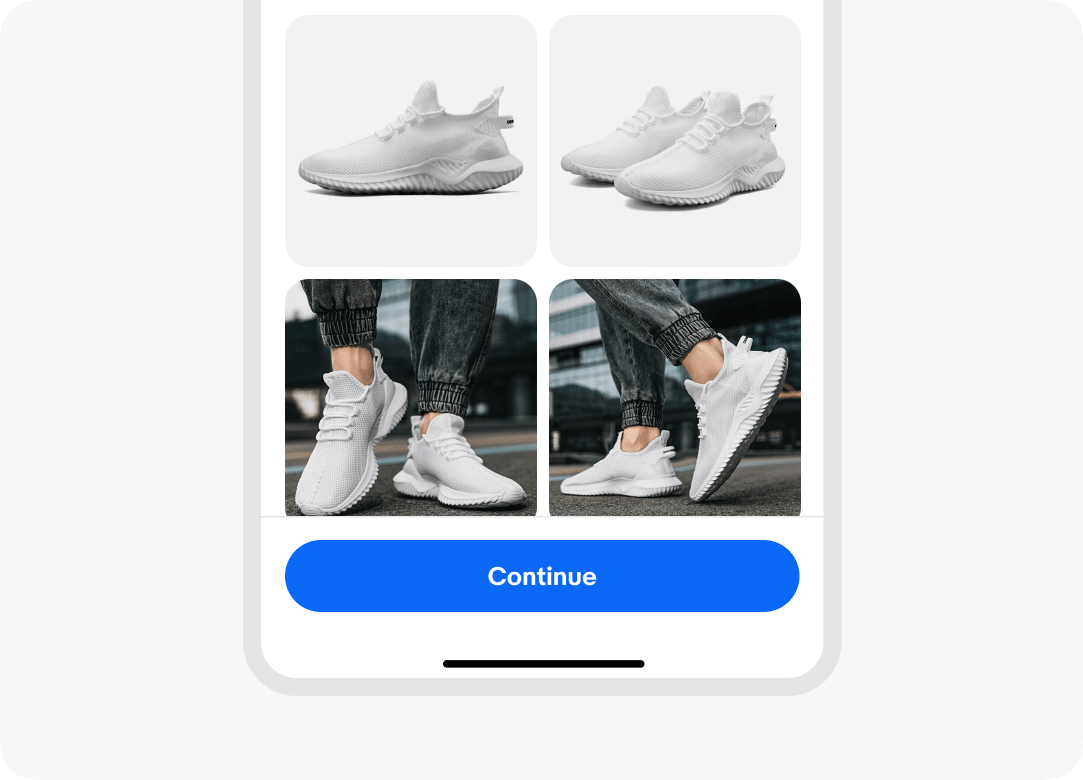
Task: Select the single white sneaker side-view photo
Action: point(410,141)
